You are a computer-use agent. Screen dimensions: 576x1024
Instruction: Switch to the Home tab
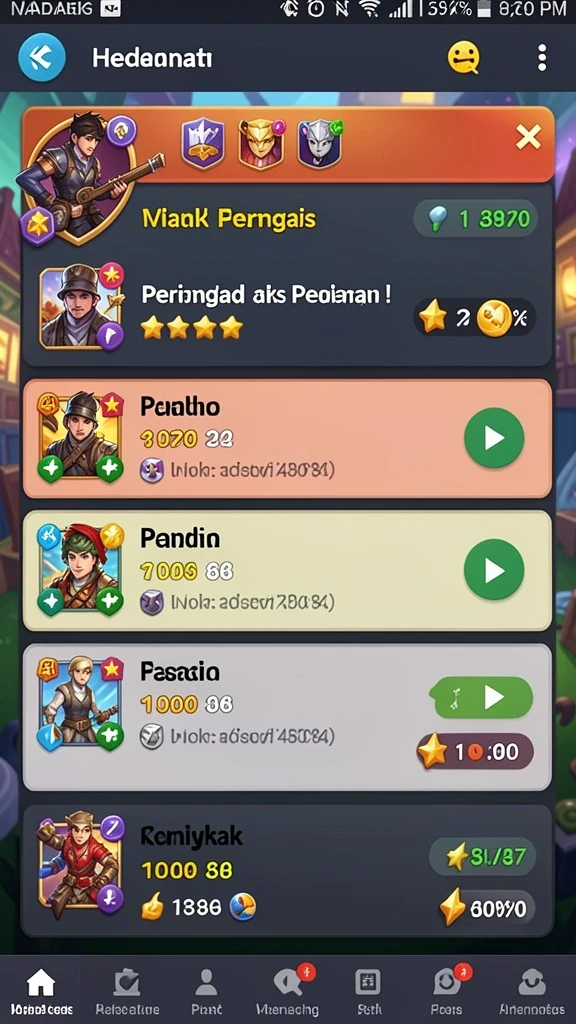pos(40,991)
